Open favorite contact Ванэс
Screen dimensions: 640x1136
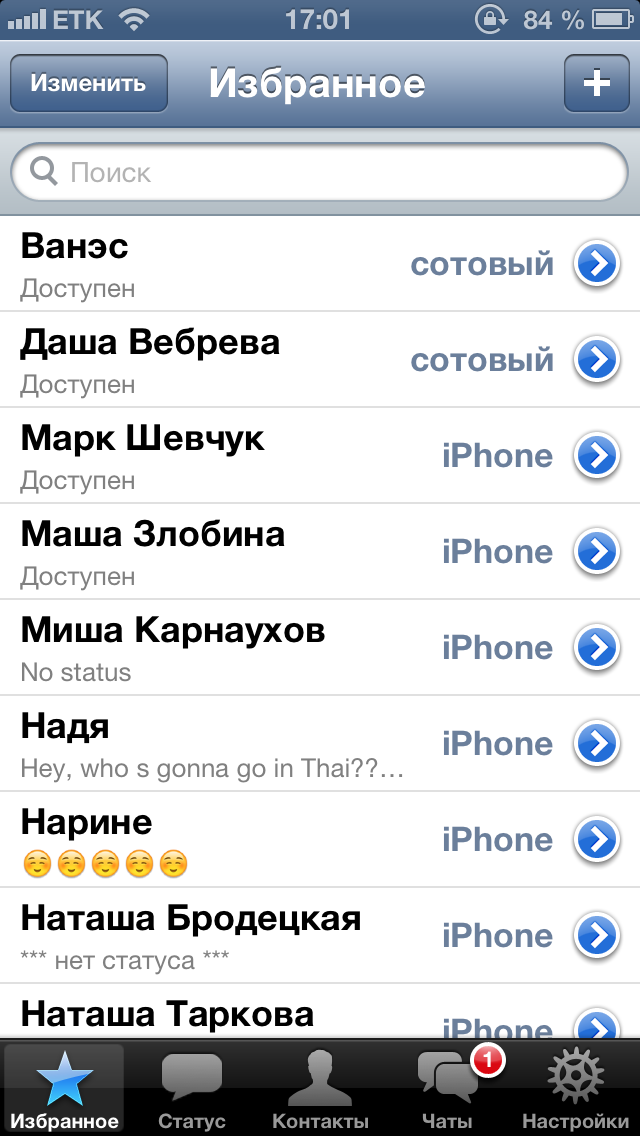point(320,264)
